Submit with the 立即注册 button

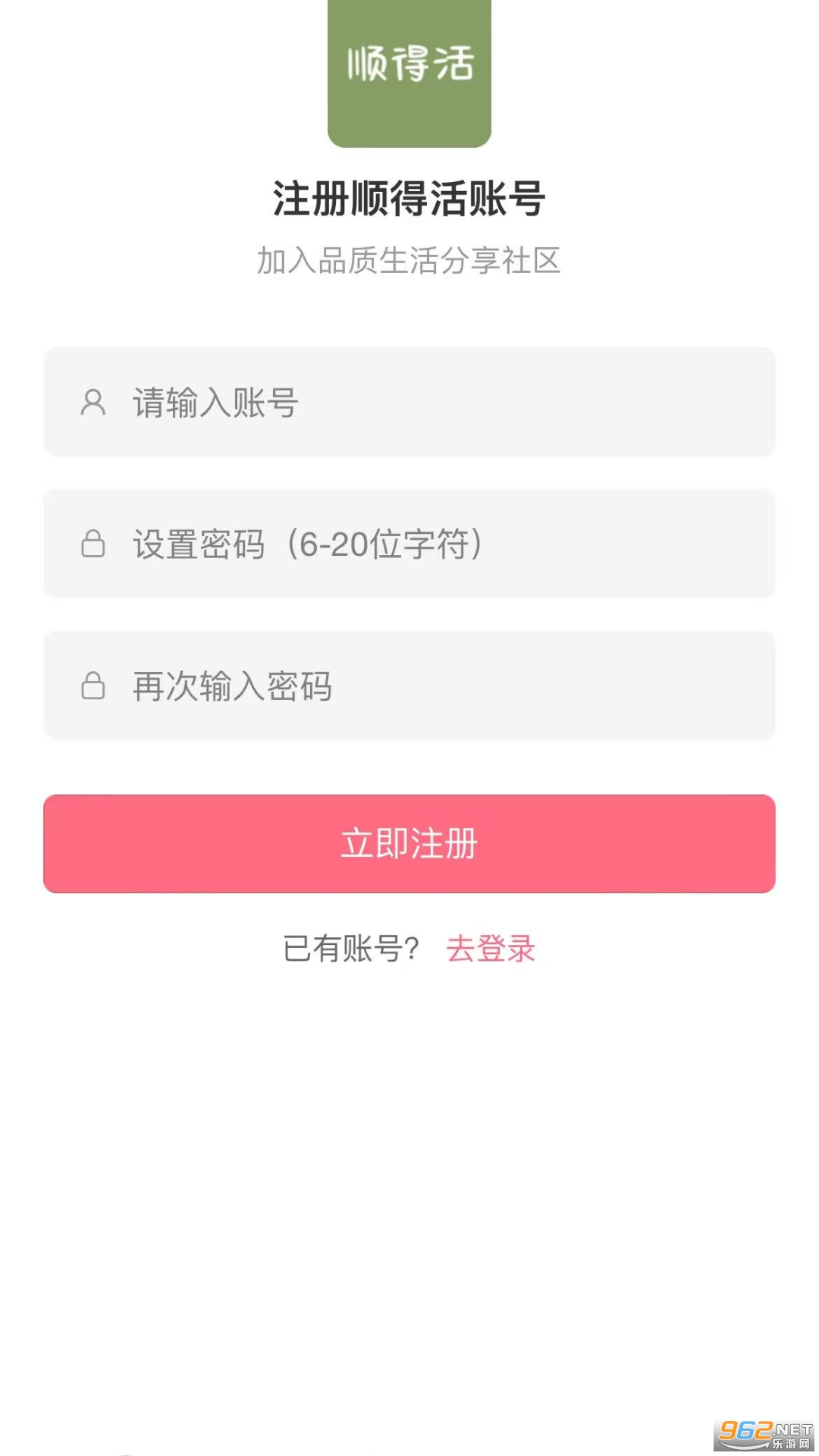(x=409, y=843)
